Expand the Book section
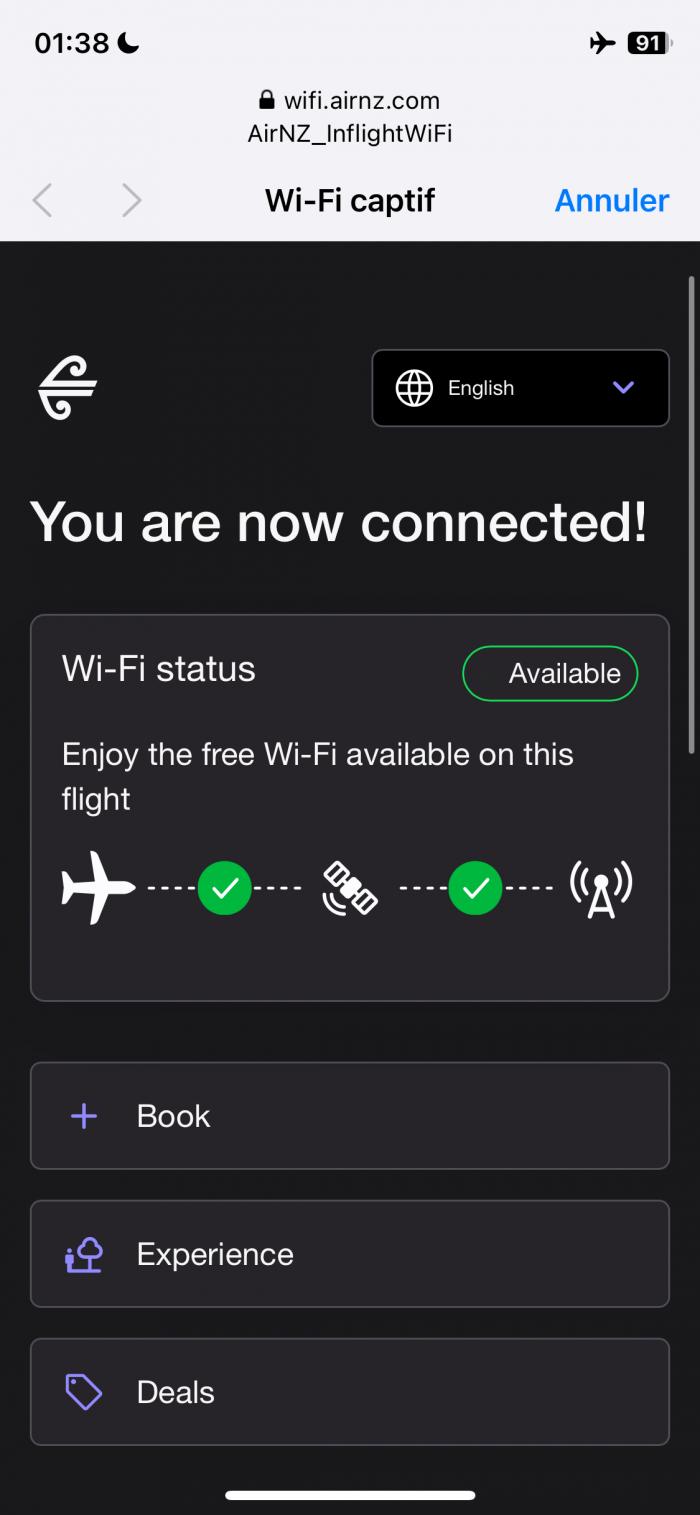The image size is (700, 1515). (349, 1115)
